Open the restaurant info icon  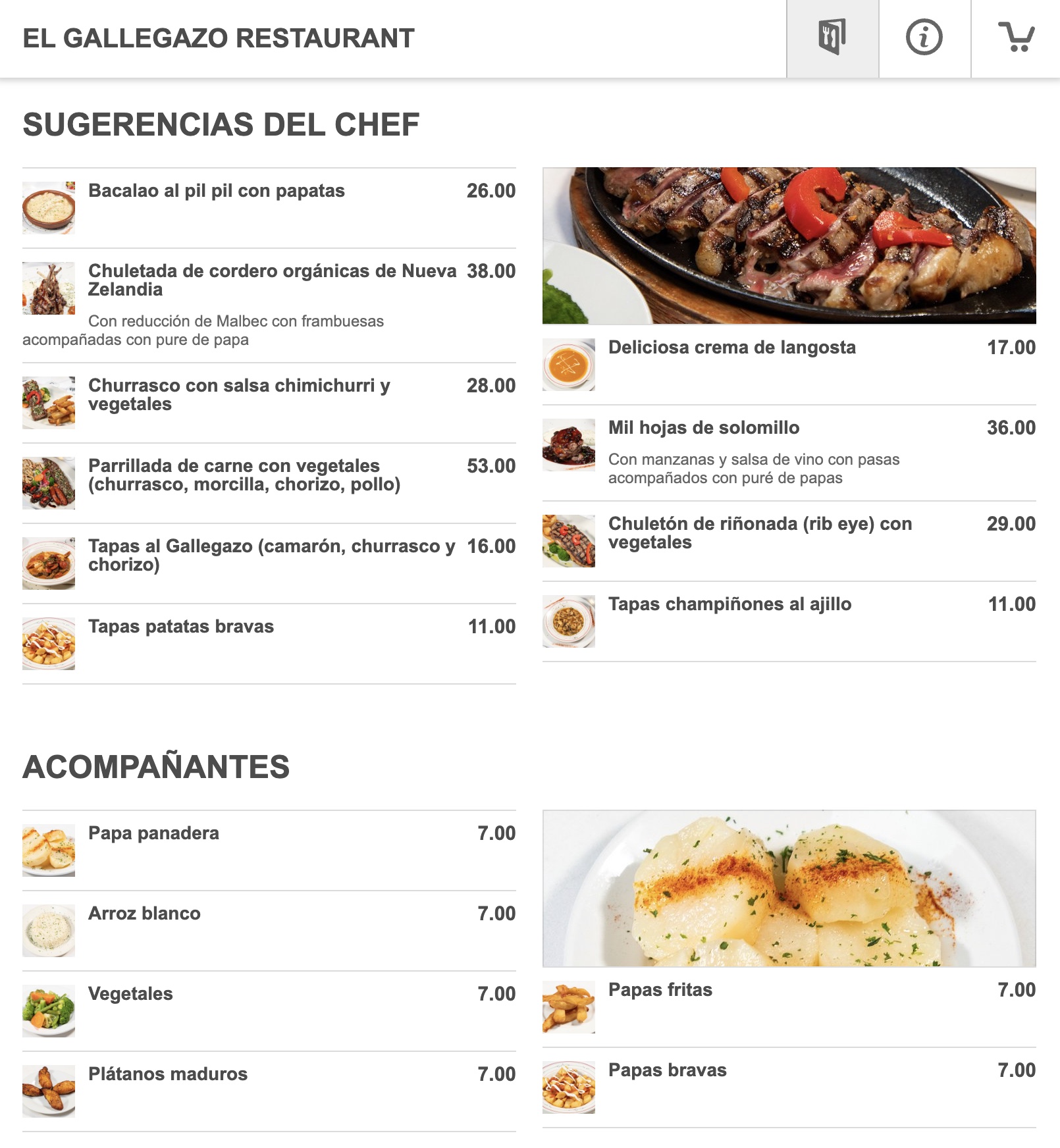[x=924, y=38]
